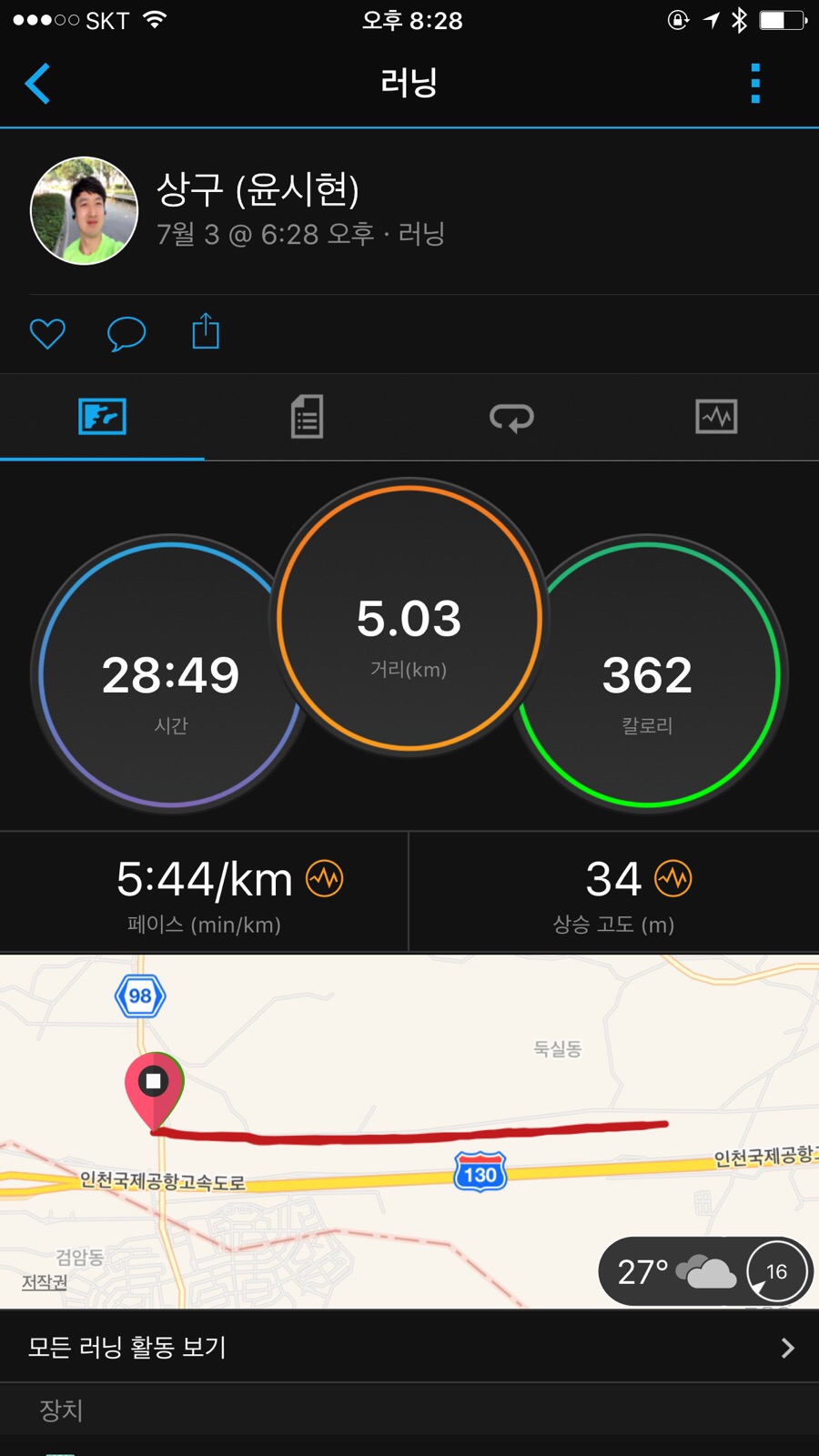
Task: View pace 5:44/km chart icon
Action: [x=325, y=879]
